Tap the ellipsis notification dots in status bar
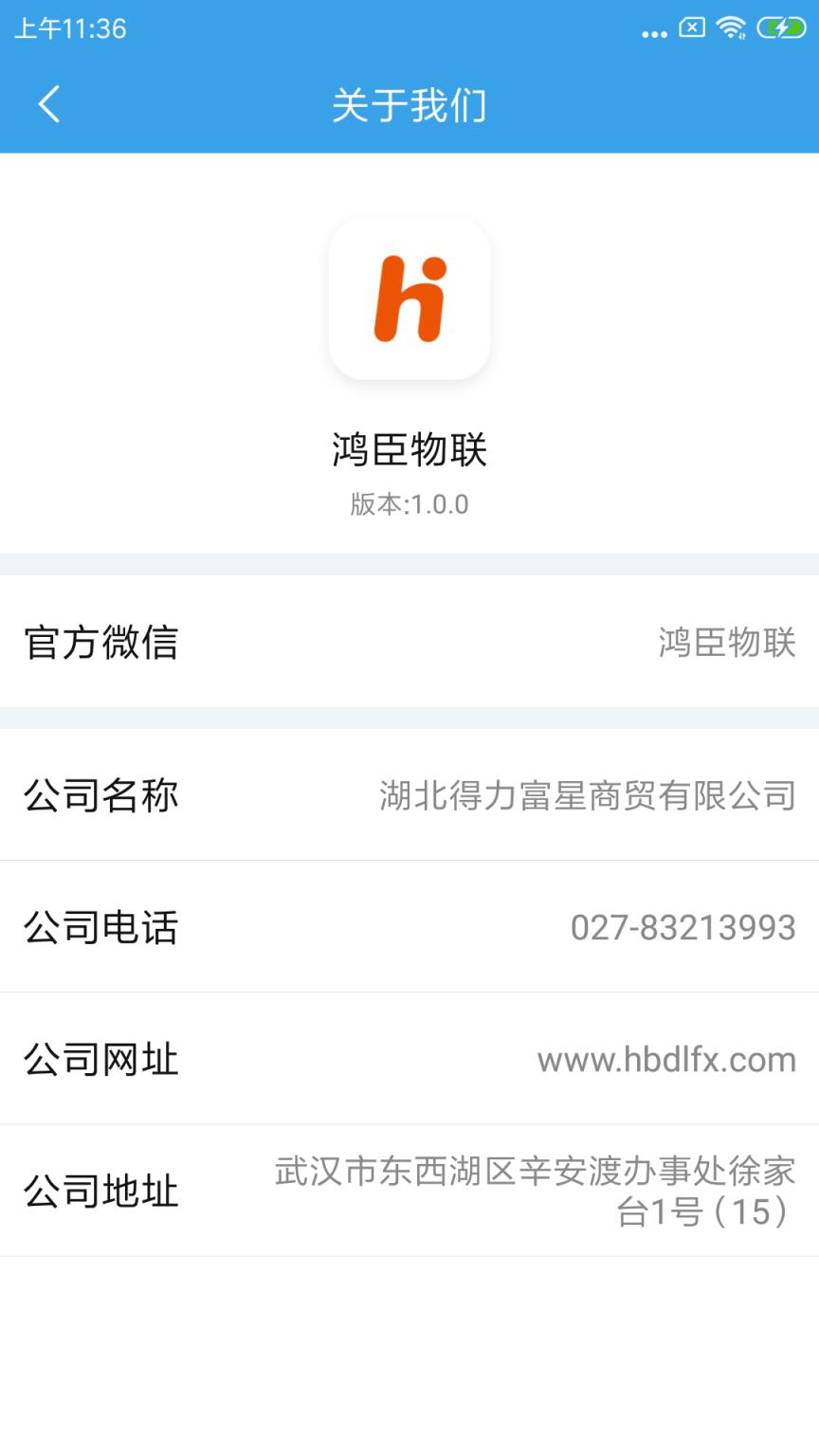 tap(652, 31)
